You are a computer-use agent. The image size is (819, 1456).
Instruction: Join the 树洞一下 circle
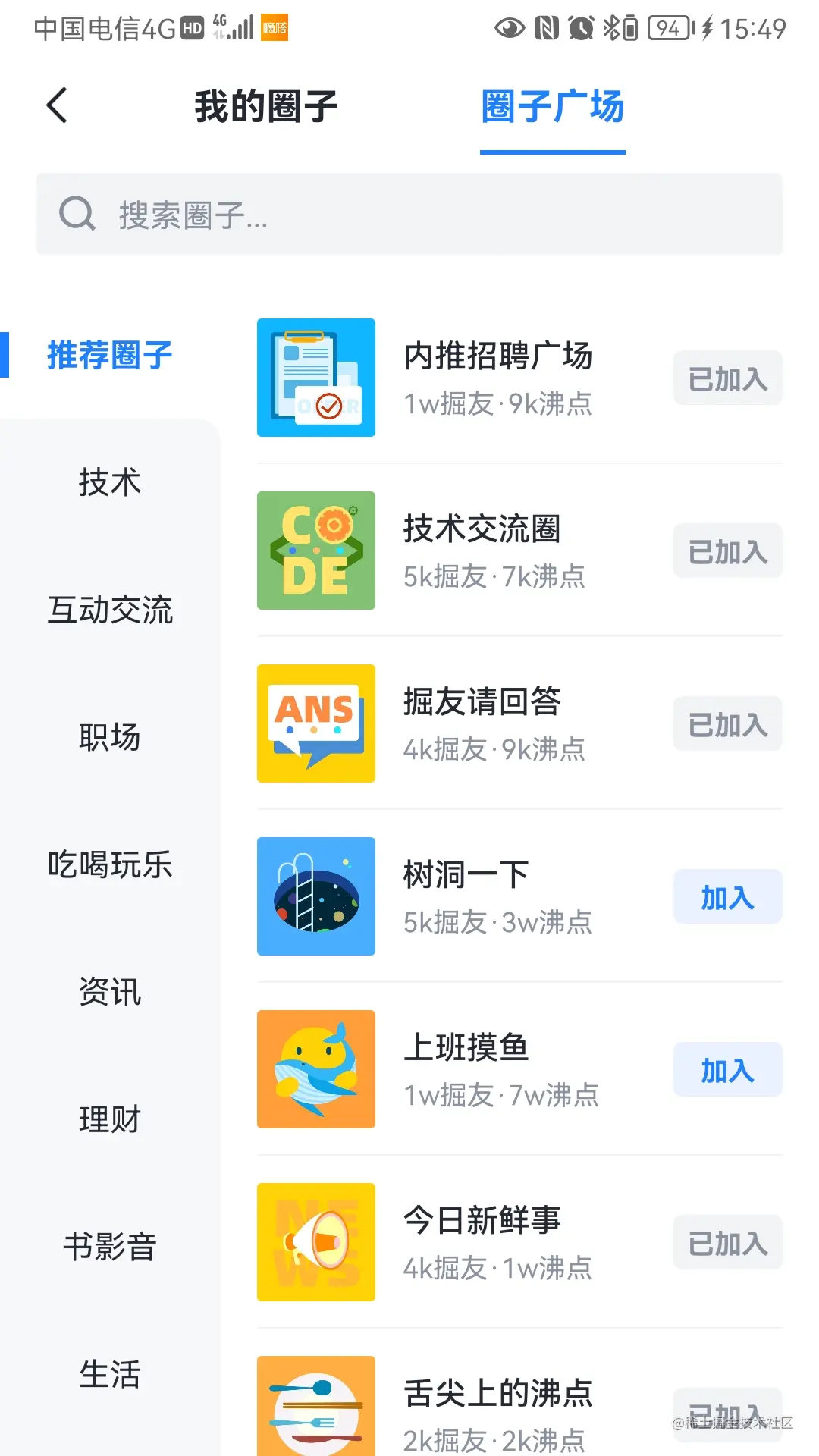[727, 897]
